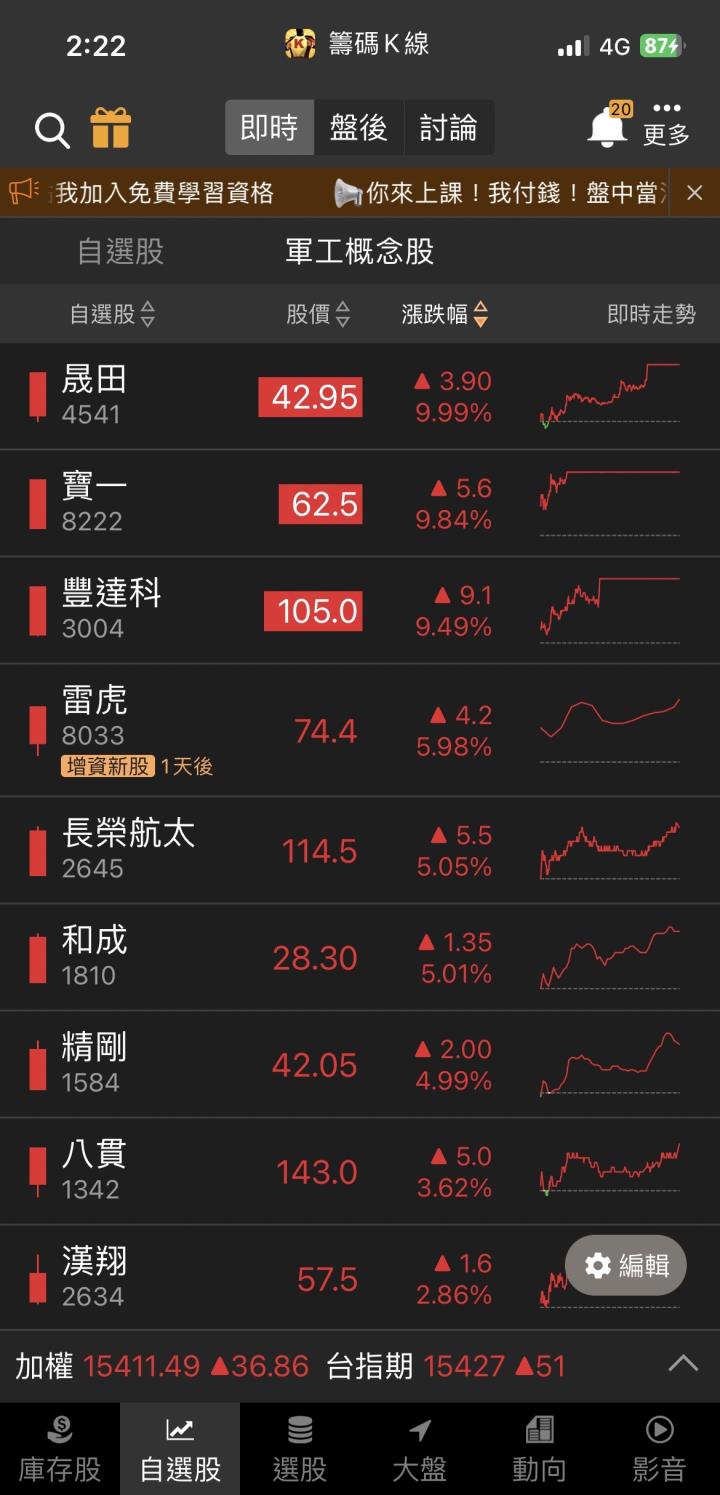Tap the gift promotion icon
The width and height of the screenshot is (720, 1495).
pos(113,129)
